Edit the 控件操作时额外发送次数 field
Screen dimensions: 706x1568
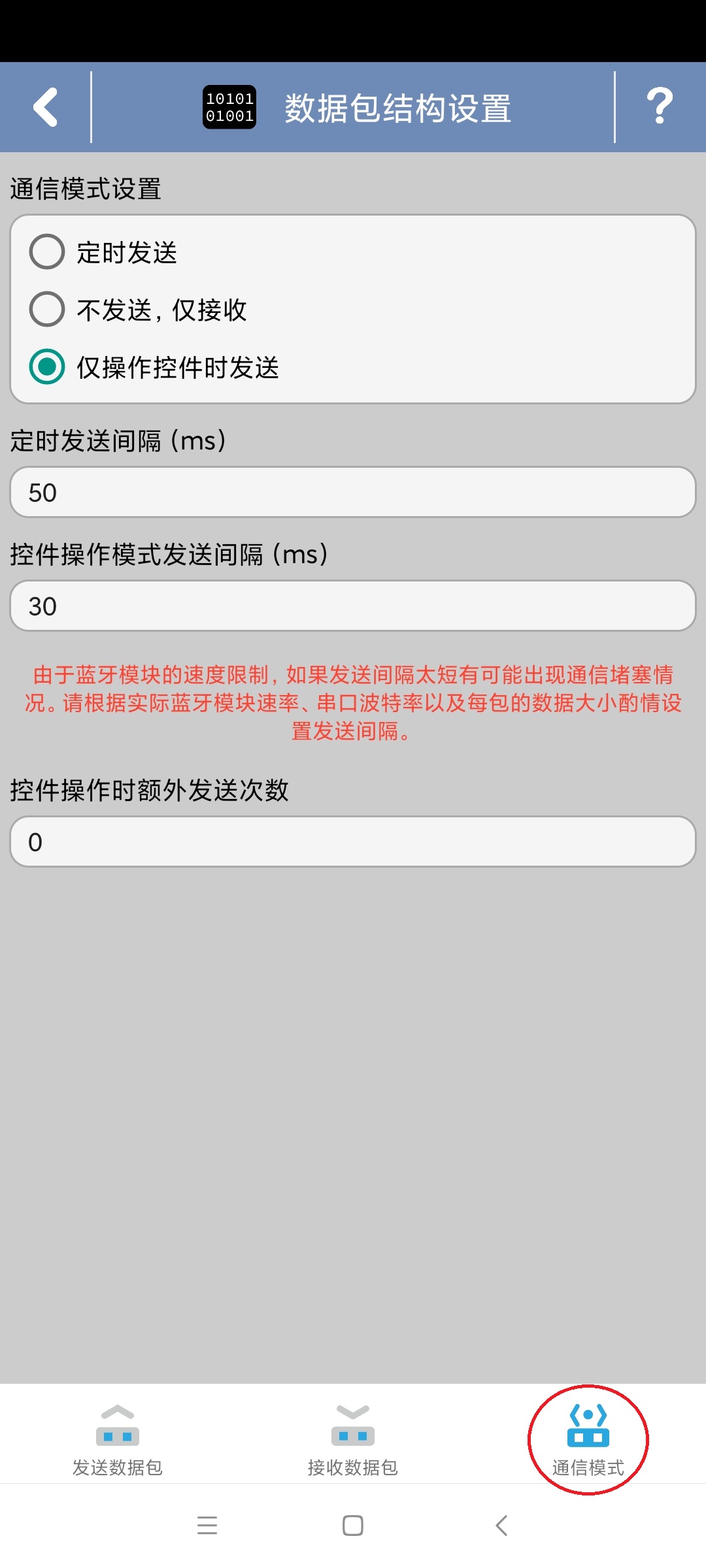pyautogui.click(x=353, y=842)
